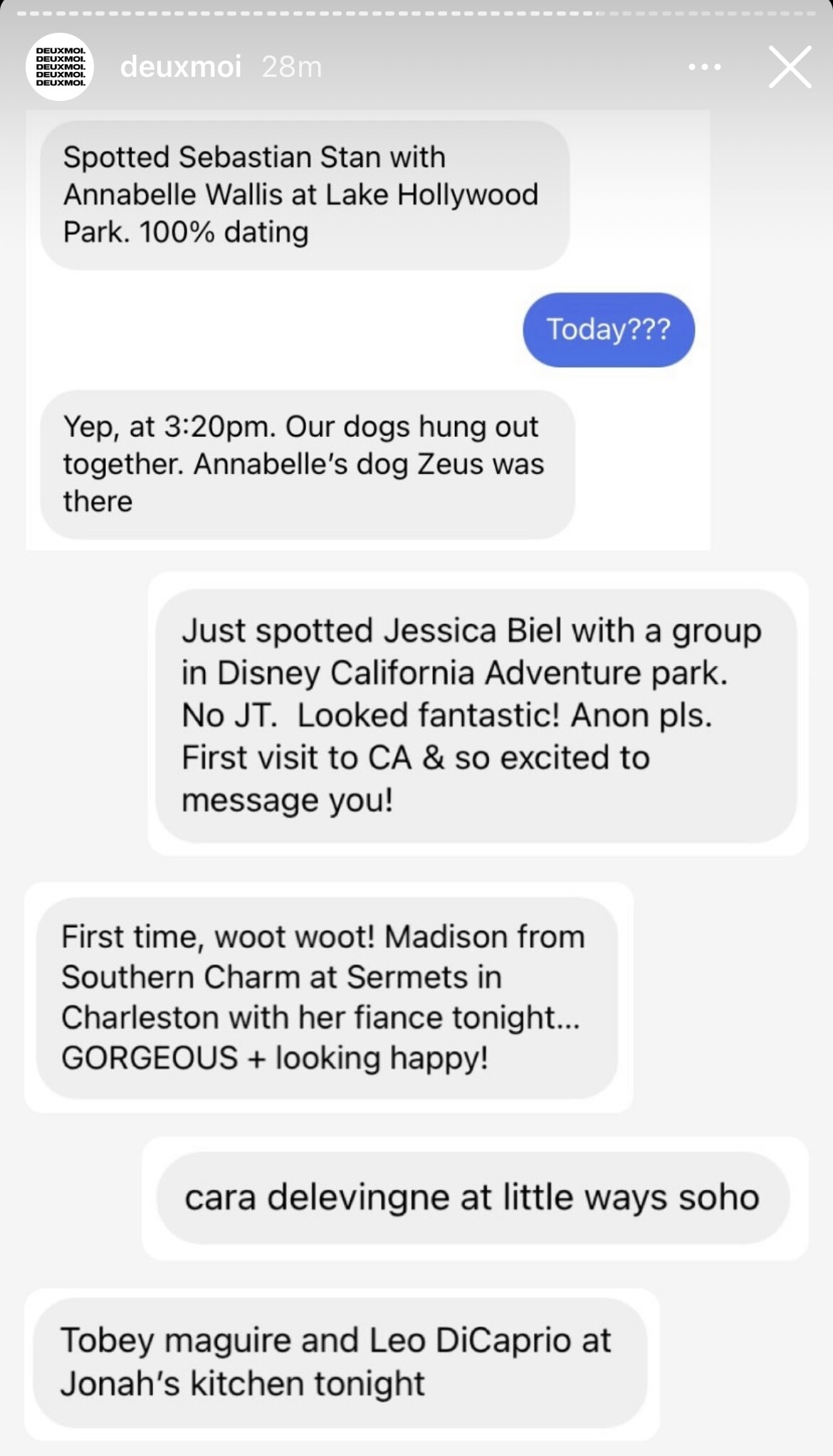Open the story's three-dot options menu

[x=705, y=67]
